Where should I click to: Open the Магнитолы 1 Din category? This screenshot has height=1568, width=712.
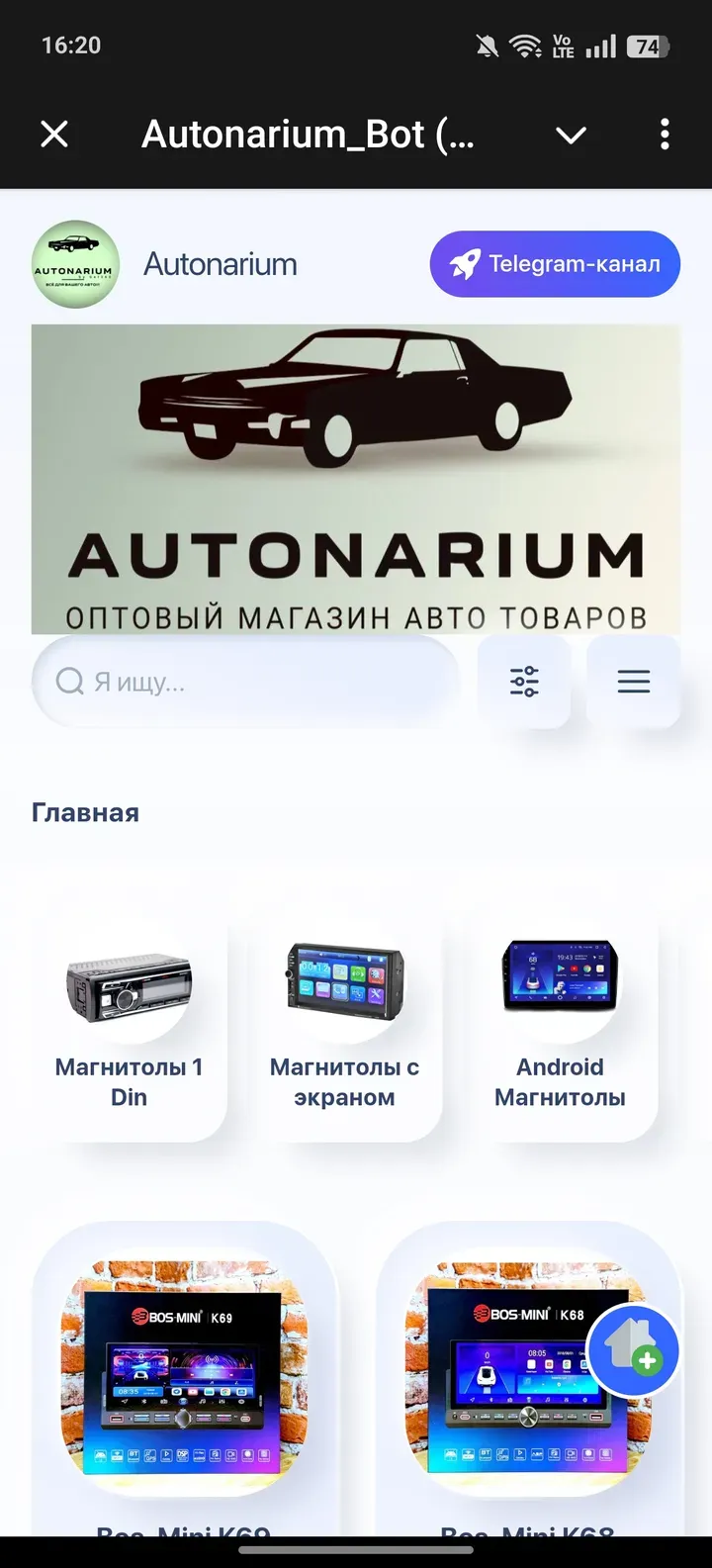(130, 1029)
